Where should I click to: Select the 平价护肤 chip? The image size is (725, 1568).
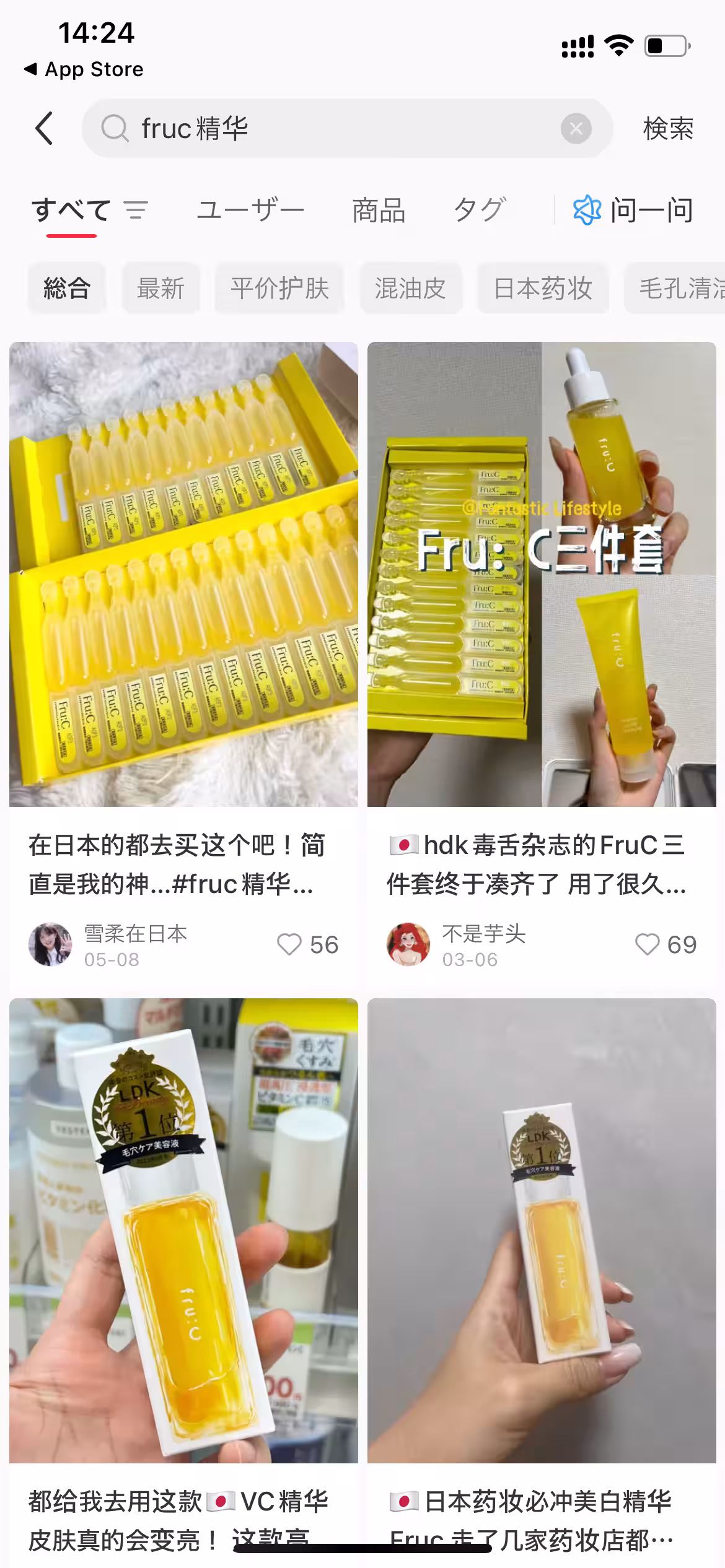click(x=279, y=289)
